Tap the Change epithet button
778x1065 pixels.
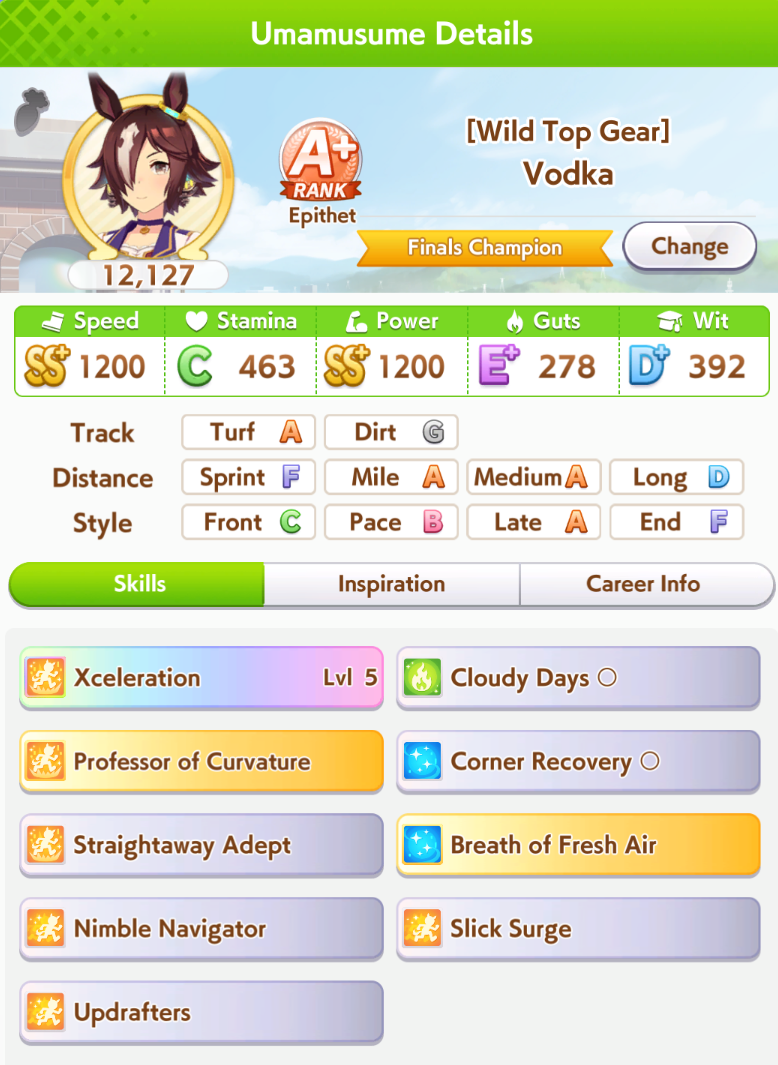coord(689,246)
